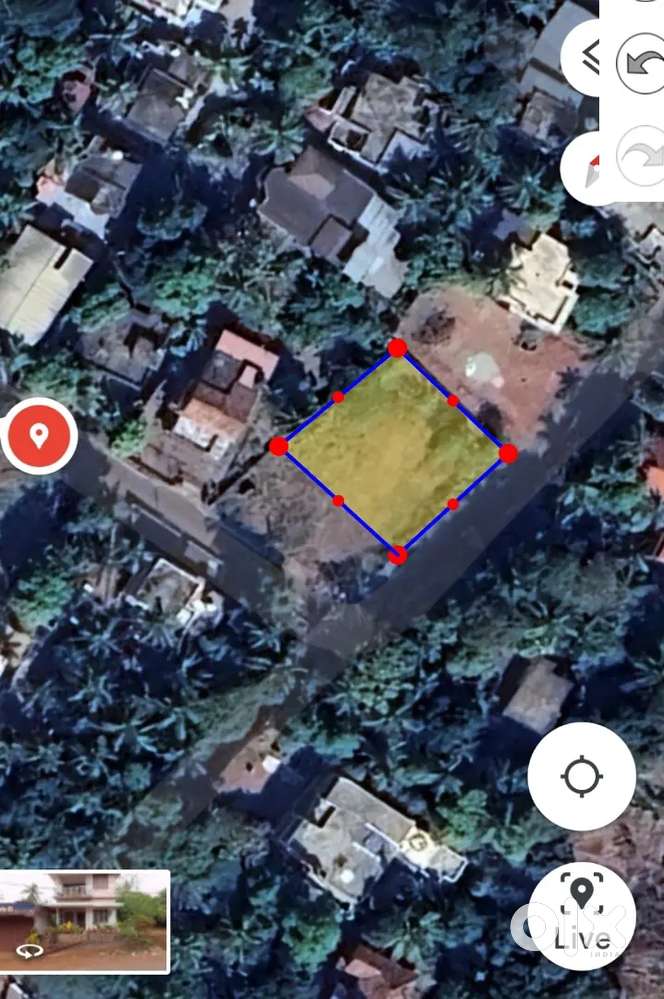Viewport: 664px width, 999px height.
Task: Start Live measurement mode
Action: 582,915
